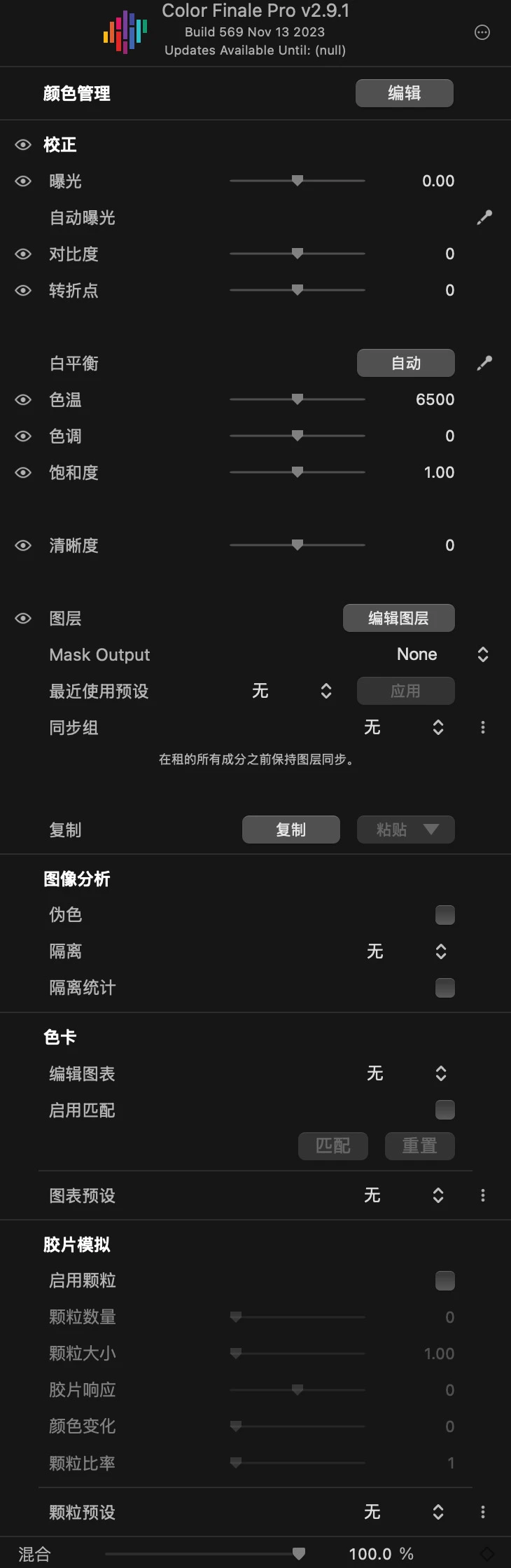Open the more options circle icon
Image resolution: width=511 pixels, height=1568 pixels.
[x=482, y=32]
